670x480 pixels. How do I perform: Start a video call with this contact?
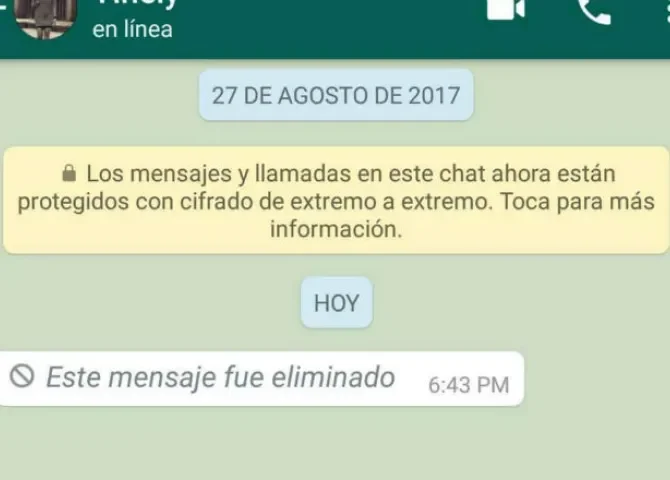[506, 9]
